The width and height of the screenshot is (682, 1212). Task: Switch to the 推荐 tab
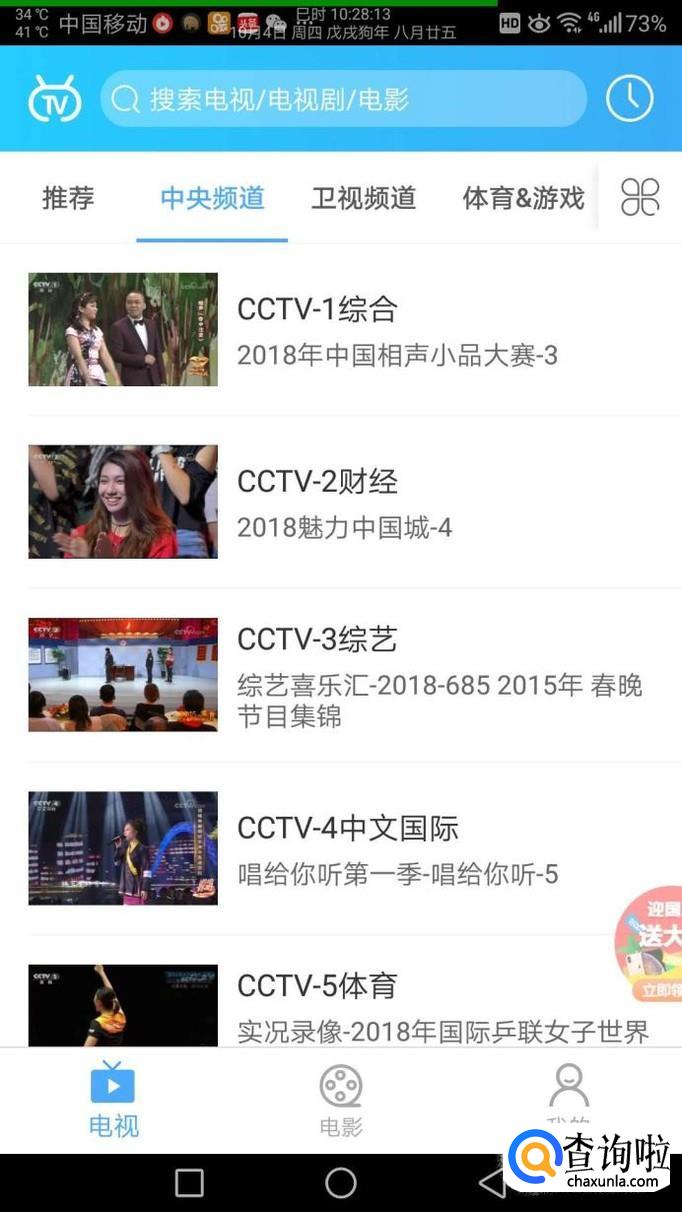point(68,198)
